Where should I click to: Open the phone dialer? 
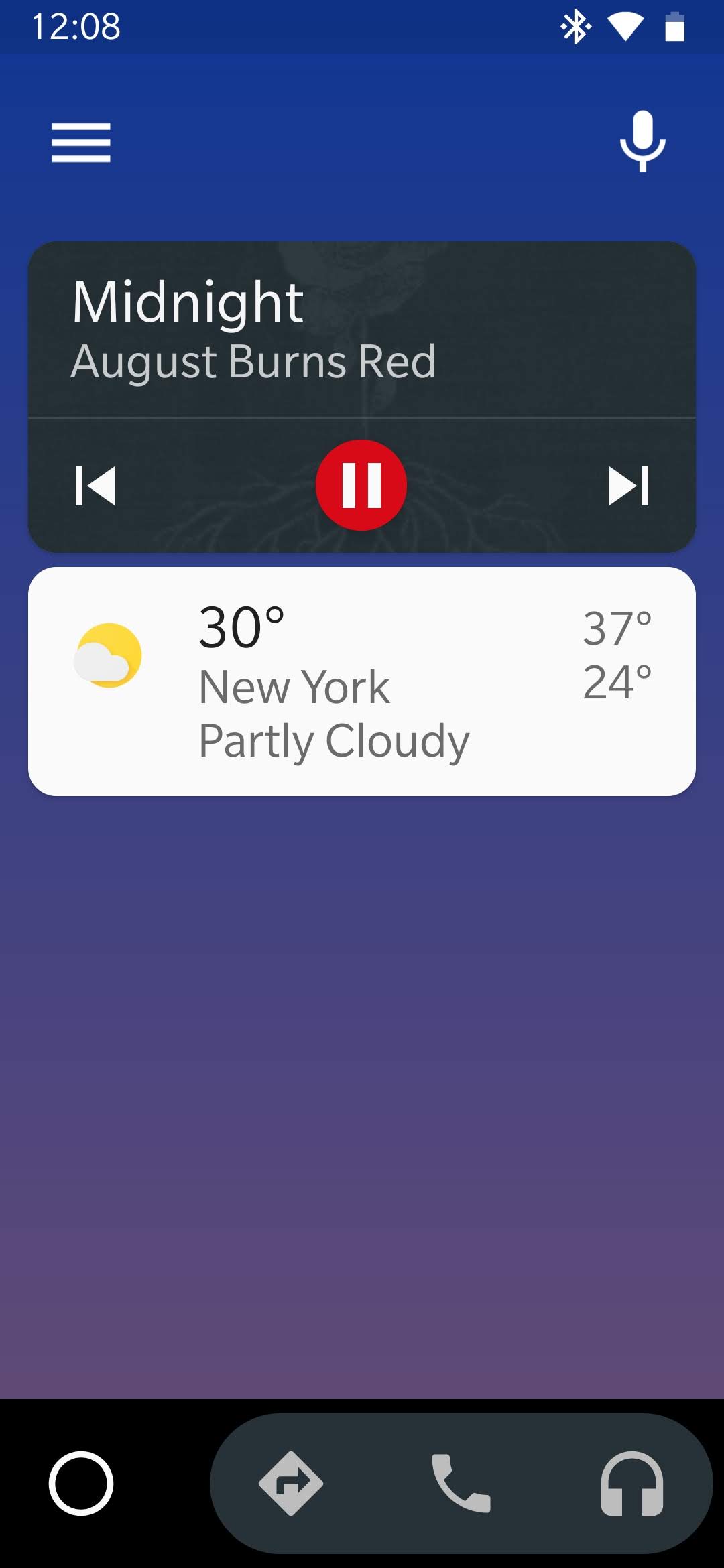[461, 1484]
